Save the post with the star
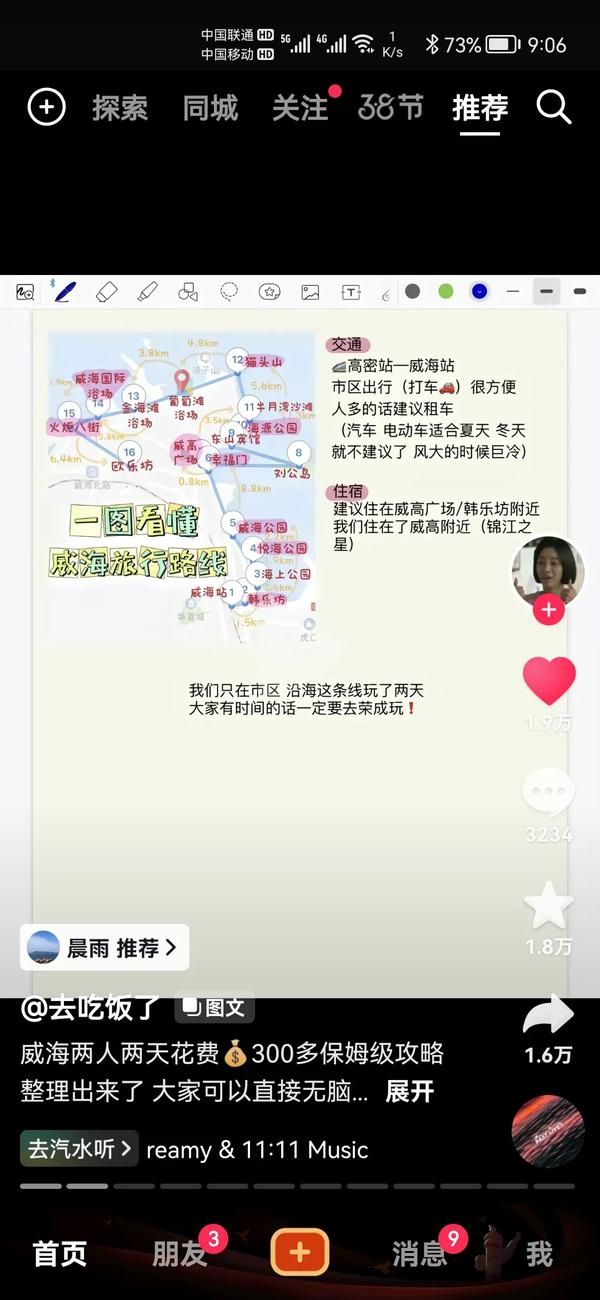Image resolution: width=600 pixels, height=1300 pixels. (549, 906)
